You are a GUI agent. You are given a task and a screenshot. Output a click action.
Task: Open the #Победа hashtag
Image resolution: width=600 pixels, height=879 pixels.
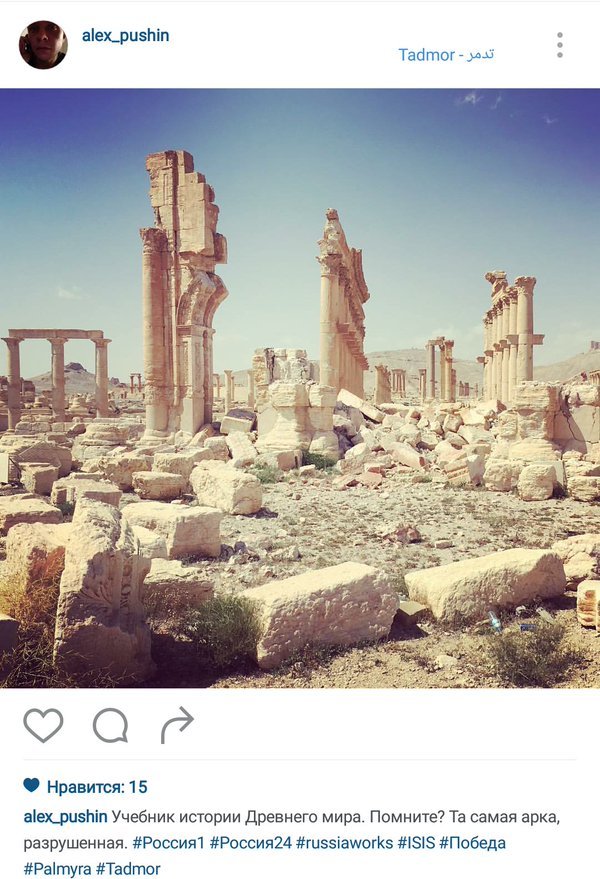pos(472,843)
